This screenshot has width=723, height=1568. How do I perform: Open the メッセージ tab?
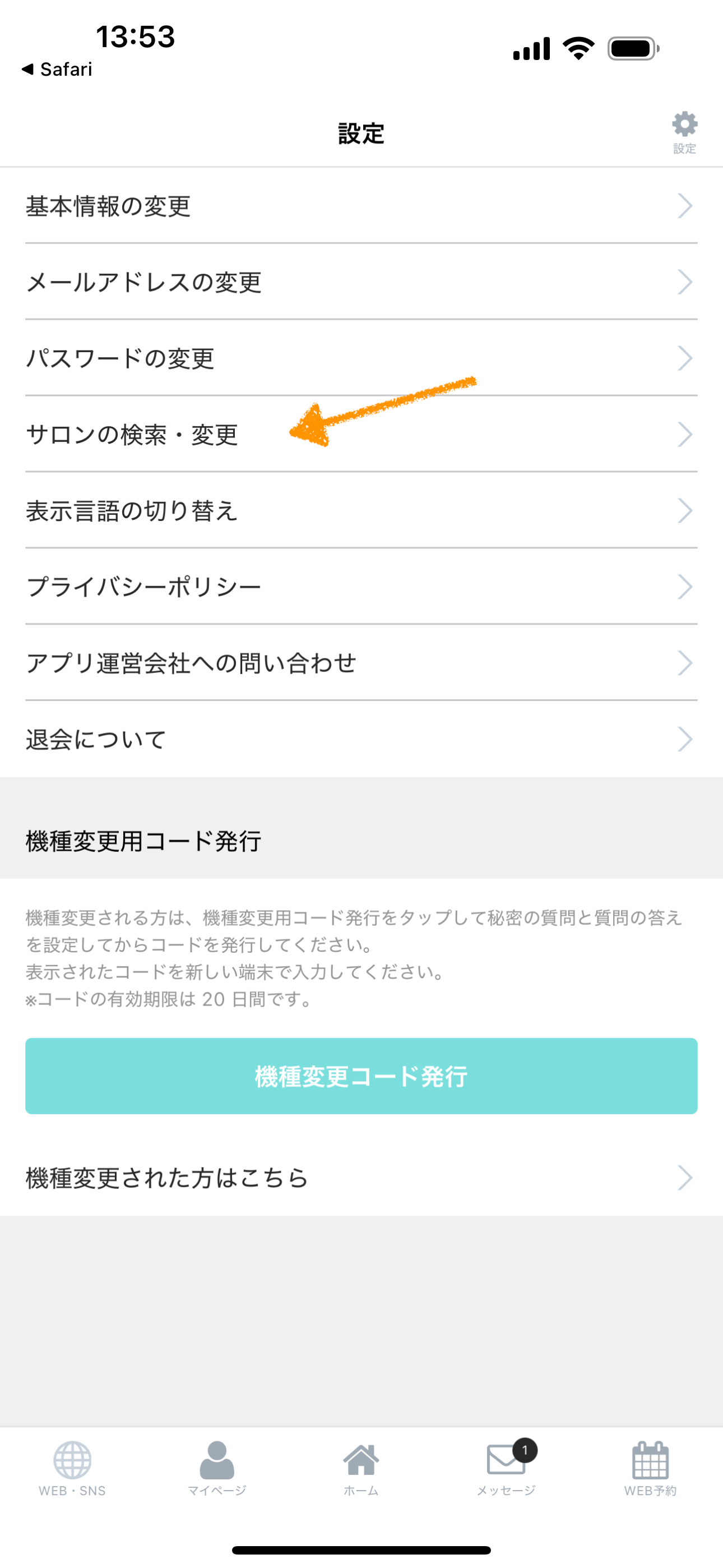click(x=506, y=1468)
